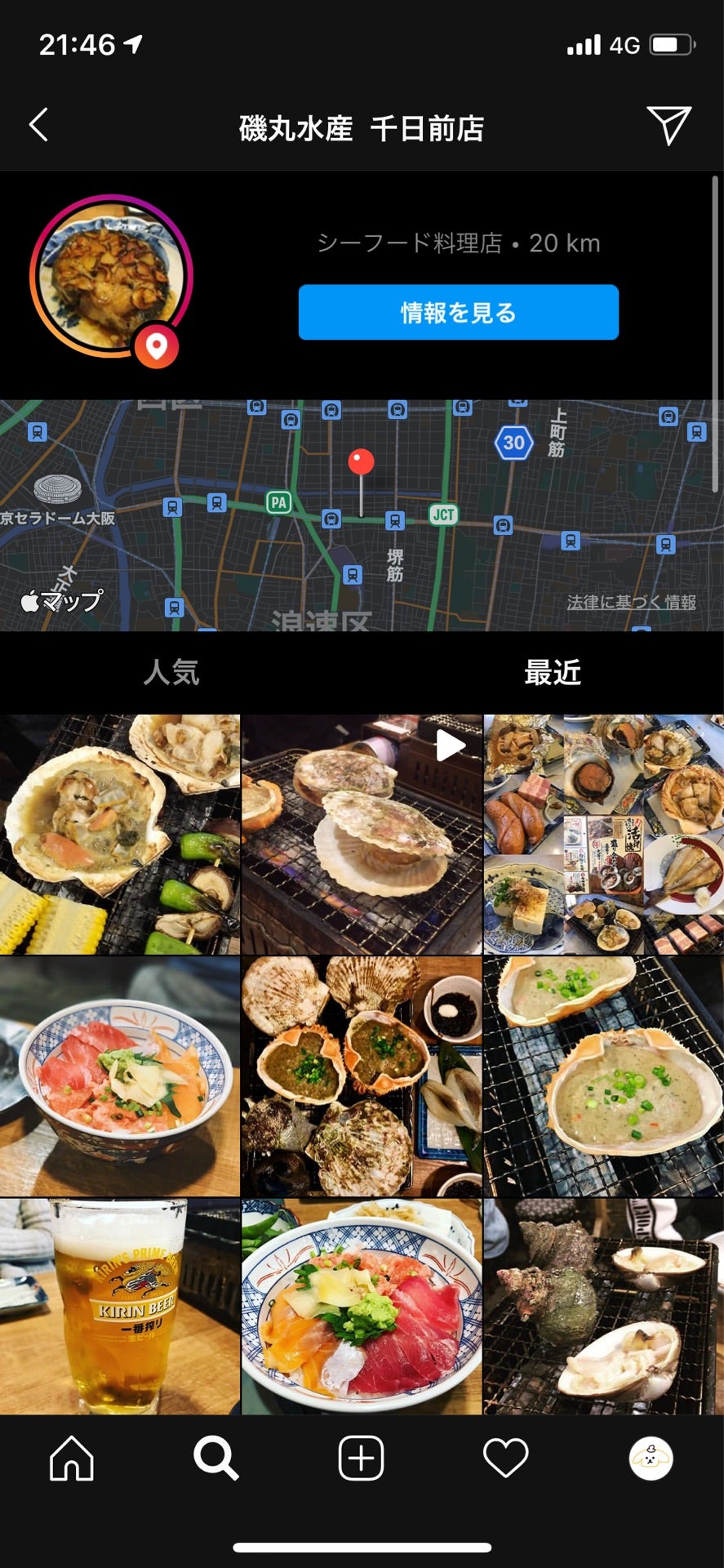Tap the Home icon in bottom navigation
Viewport: 724px width, 1568px height.
click(72, 1459)
